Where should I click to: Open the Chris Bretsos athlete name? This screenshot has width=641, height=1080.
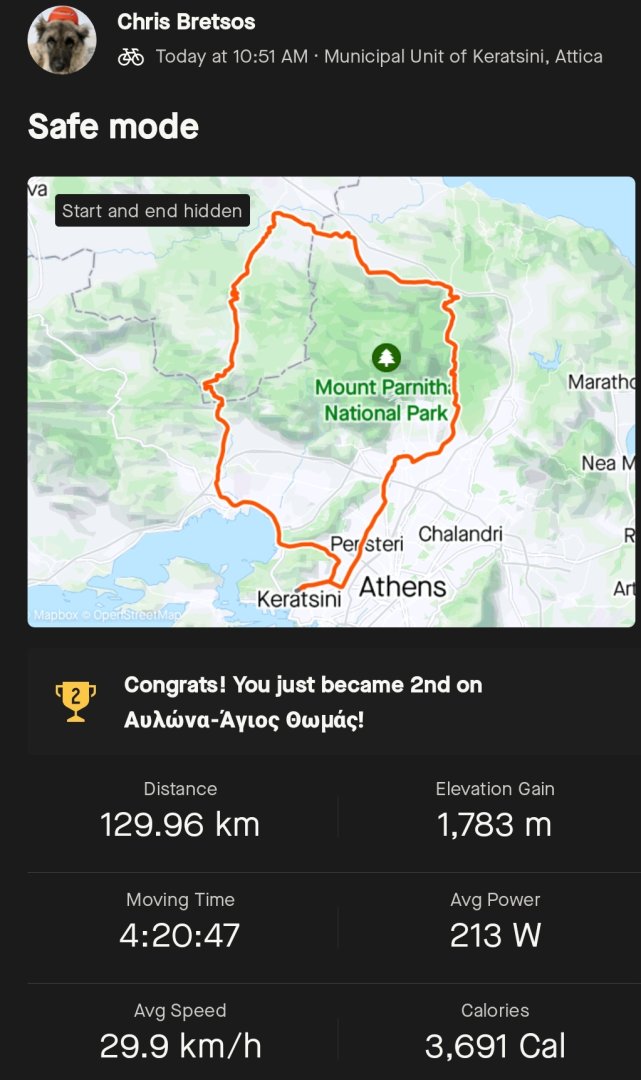[x=186, y=21]
